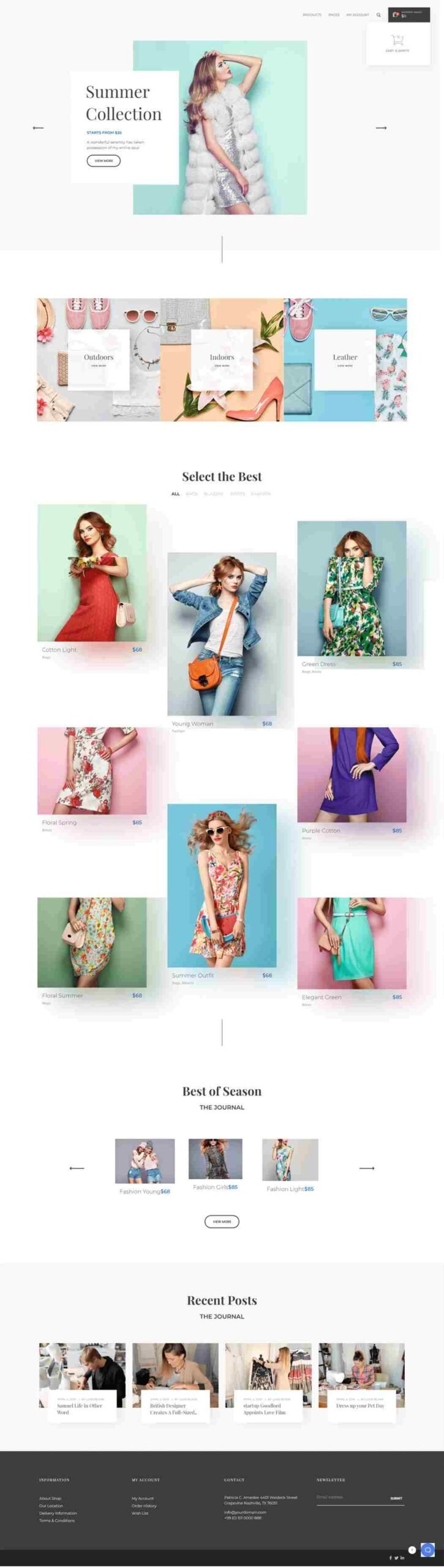444x1568 pixels.
Task: Submit the newsletter signup
Action: click(396, 1498)
